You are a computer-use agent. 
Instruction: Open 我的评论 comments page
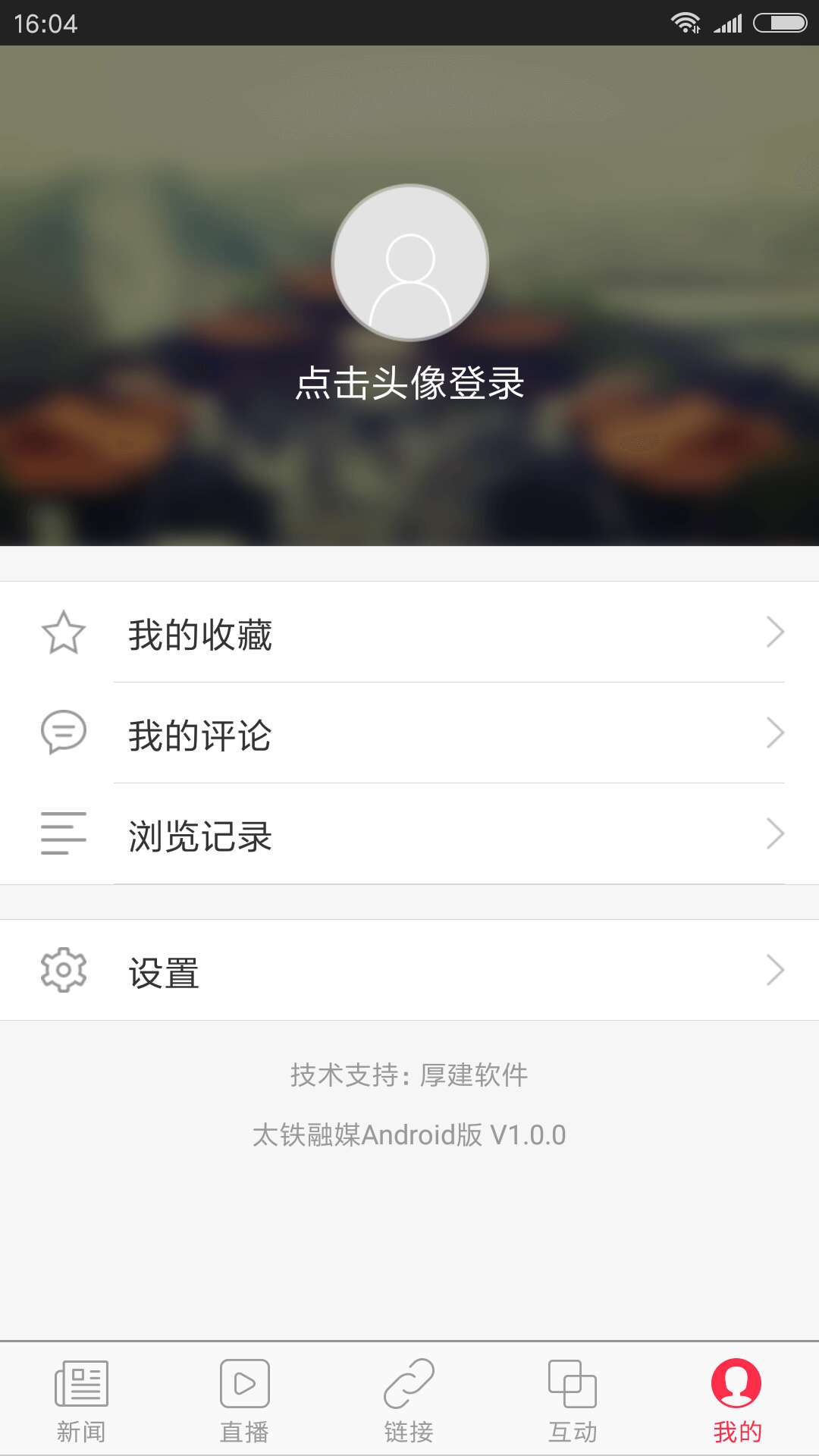click(409, 733)
